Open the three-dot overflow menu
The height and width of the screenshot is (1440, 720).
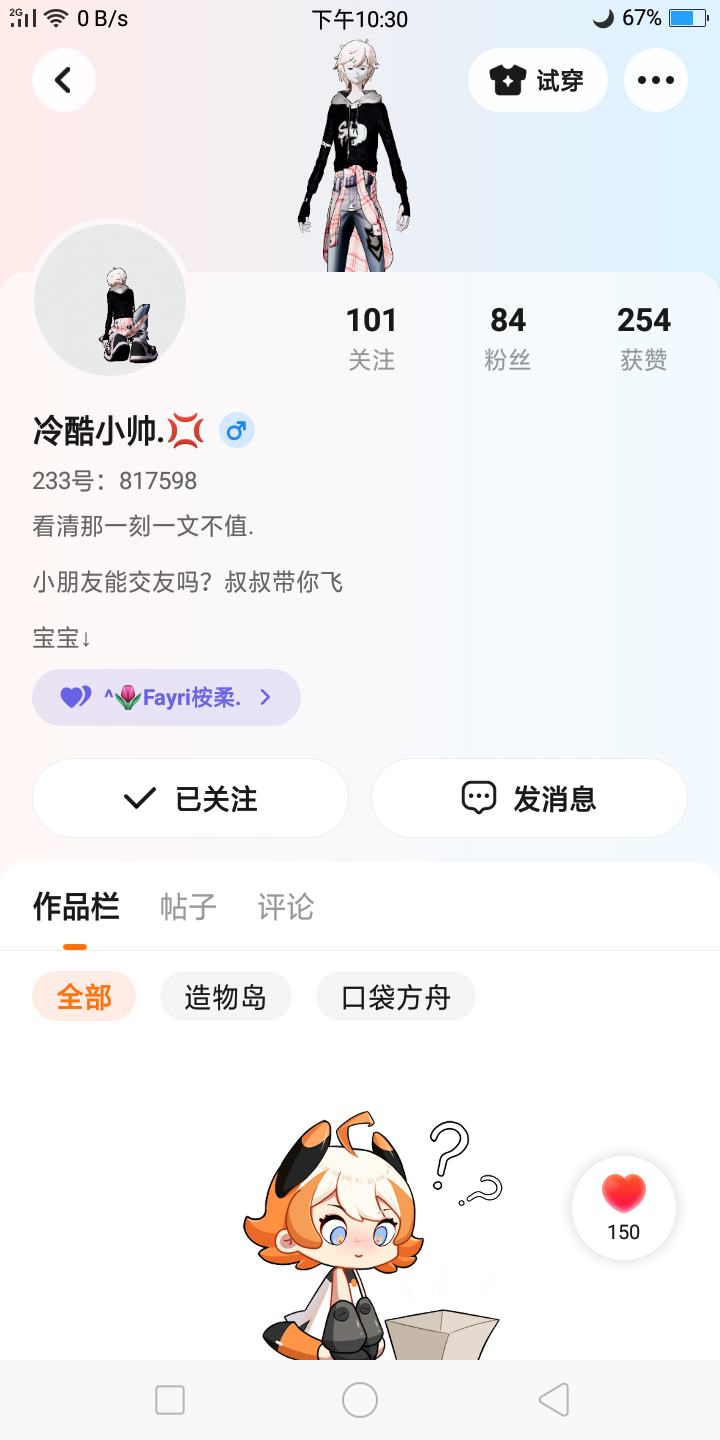(x=655, y=80)
